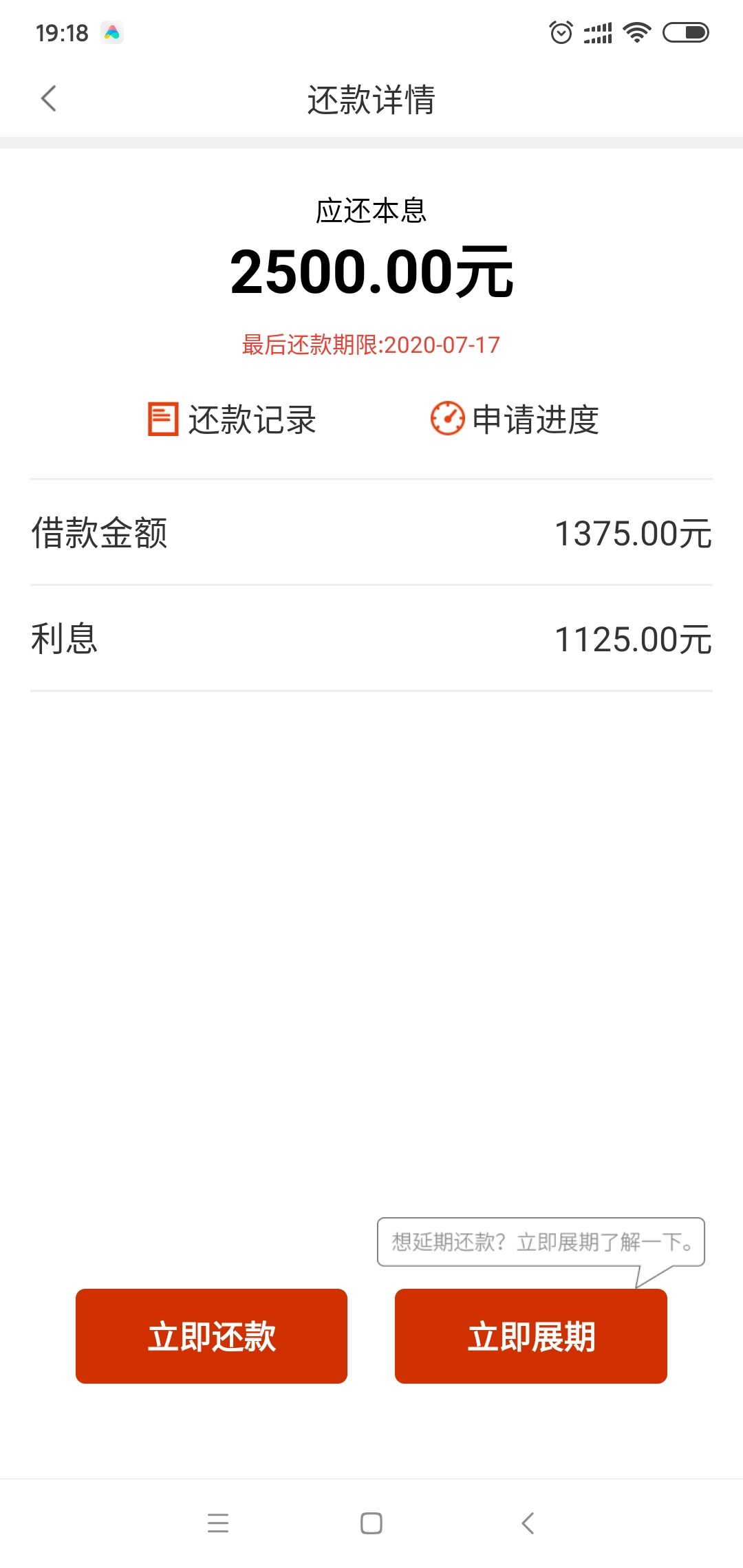Check 申请进度 application progress

(515, 420)
